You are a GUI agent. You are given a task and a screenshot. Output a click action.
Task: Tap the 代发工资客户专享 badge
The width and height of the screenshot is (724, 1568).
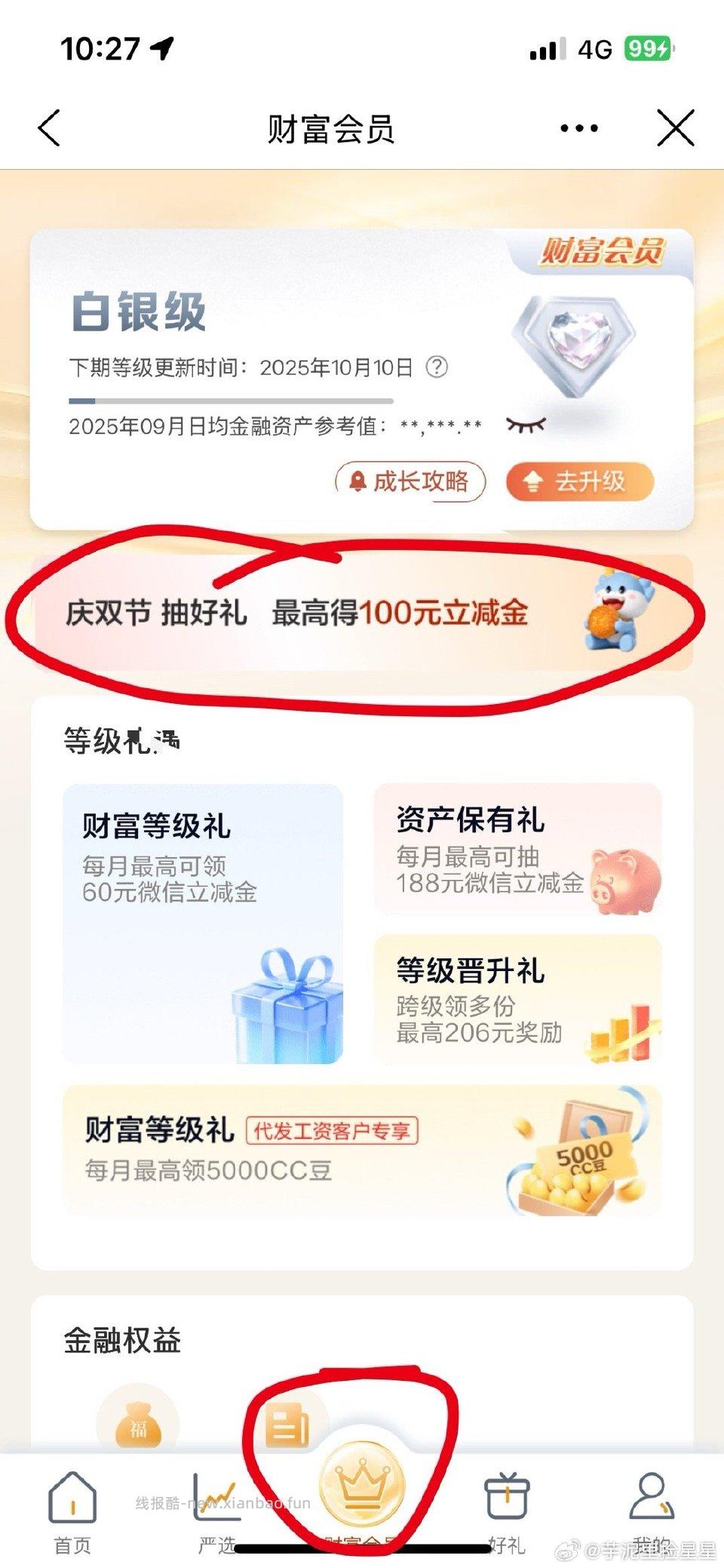point(332,1132)
